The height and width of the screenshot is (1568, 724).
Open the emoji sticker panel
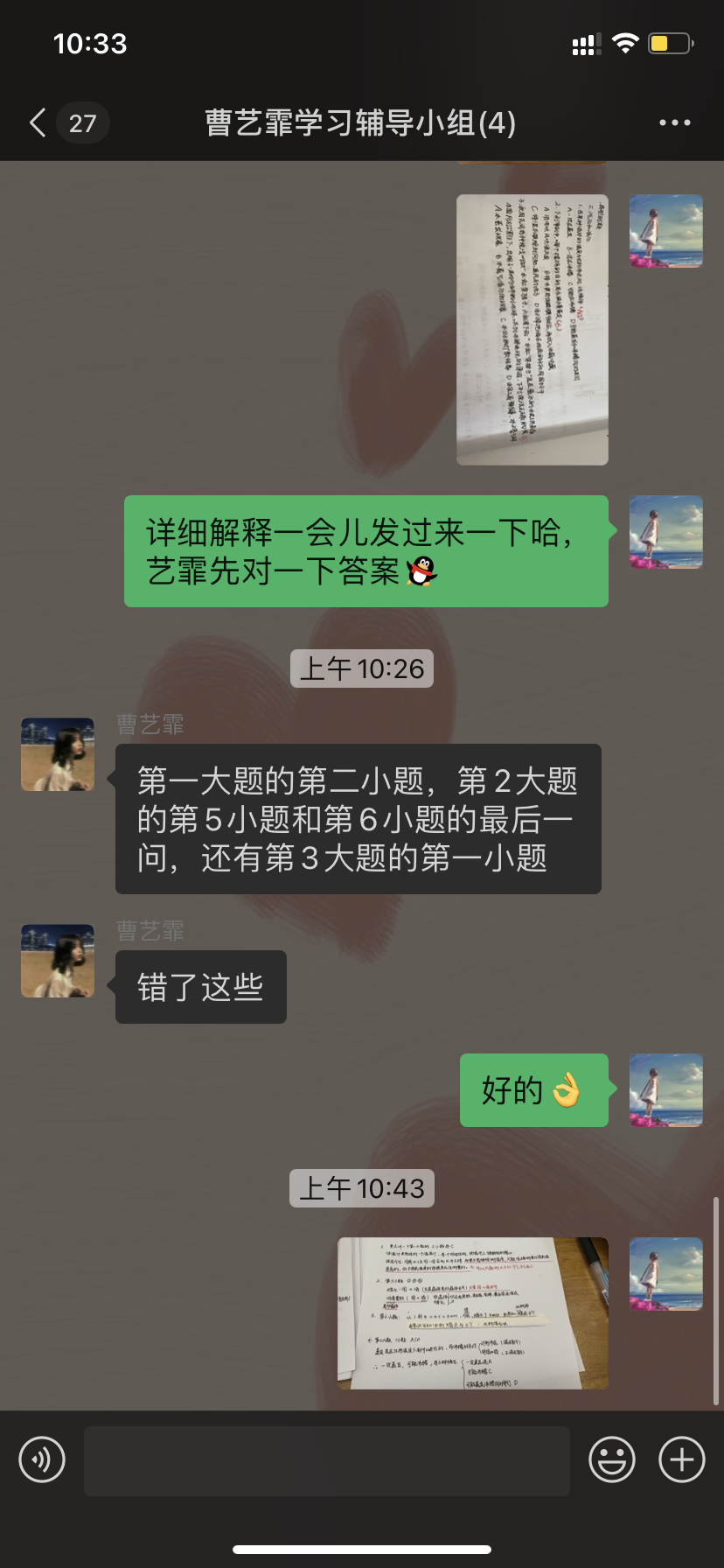pos(612,1459)
